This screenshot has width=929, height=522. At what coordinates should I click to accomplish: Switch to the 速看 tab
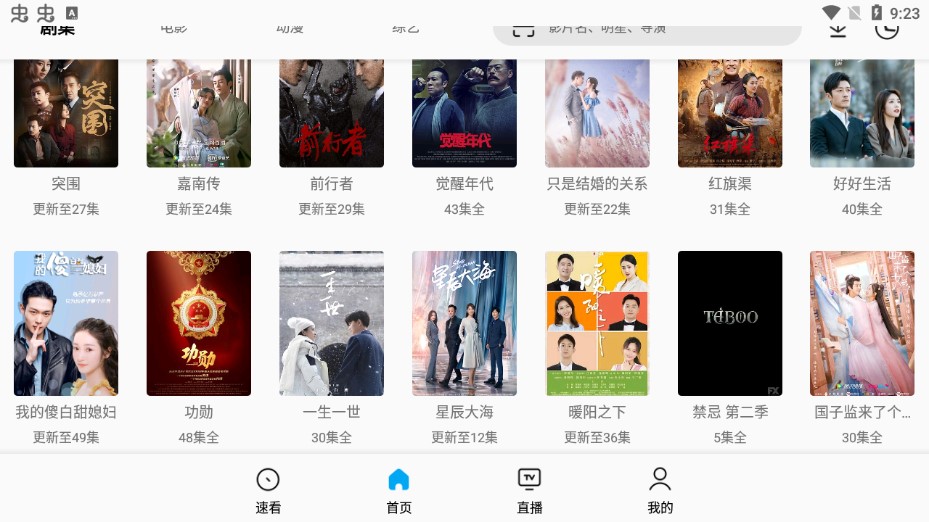pos(268,490)
